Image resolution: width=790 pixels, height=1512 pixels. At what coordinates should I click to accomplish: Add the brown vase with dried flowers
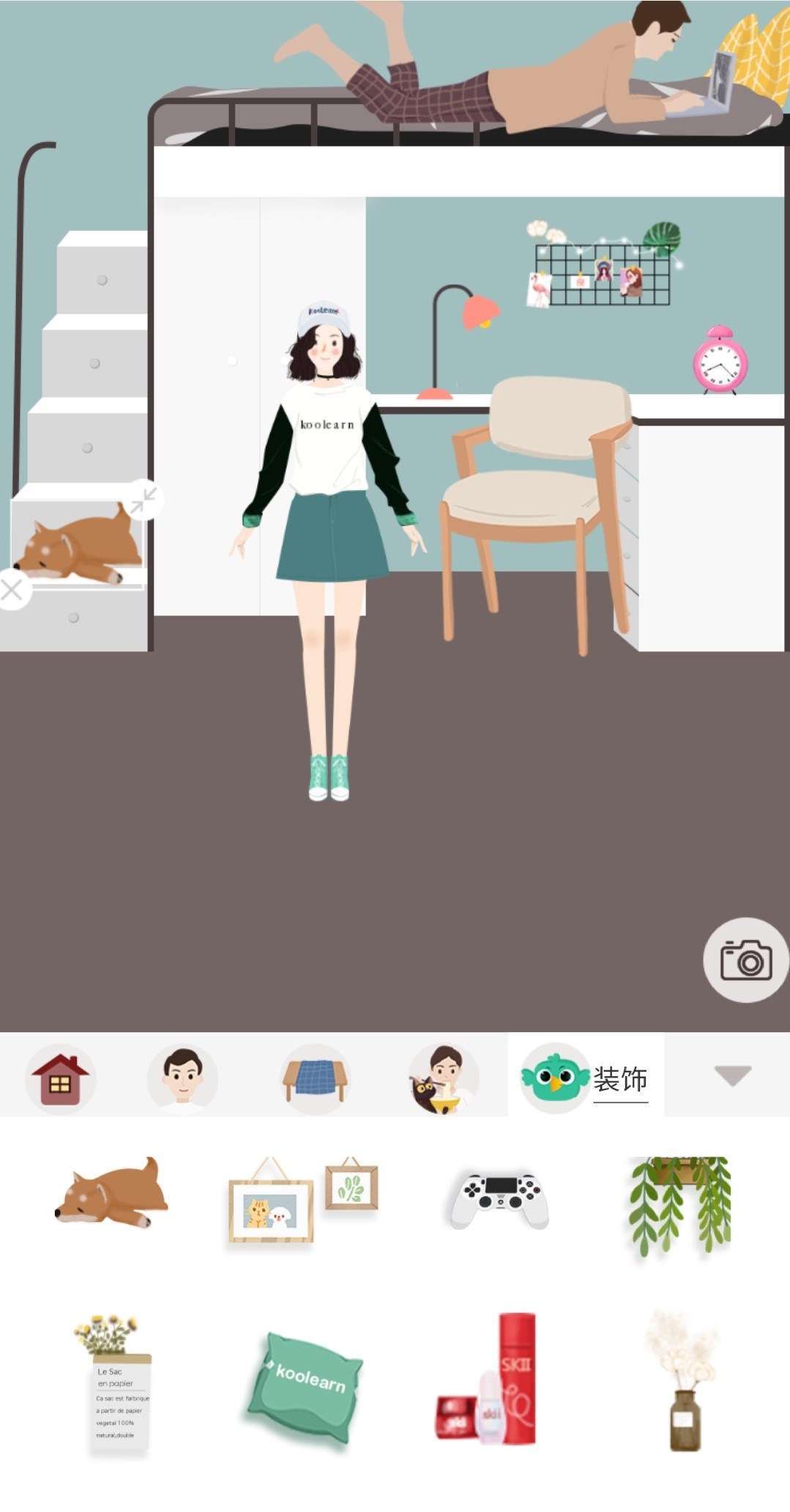click(x=681, y=1381)
